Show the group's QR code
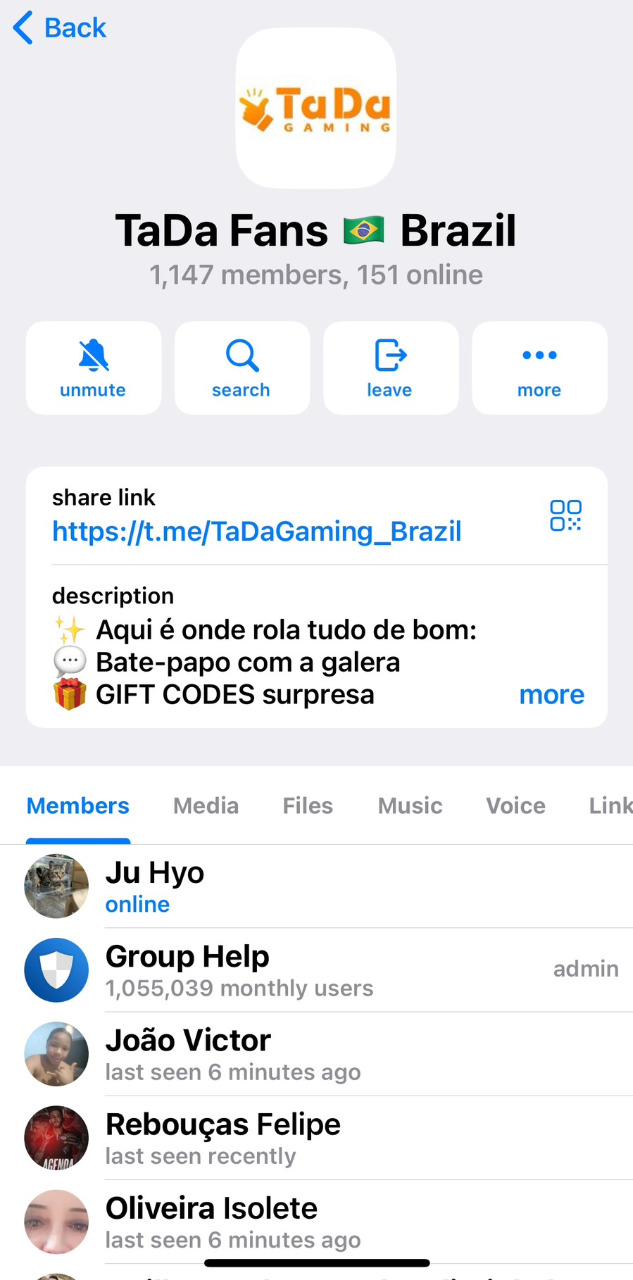The image size is (633, 1280). click(565, 516)
